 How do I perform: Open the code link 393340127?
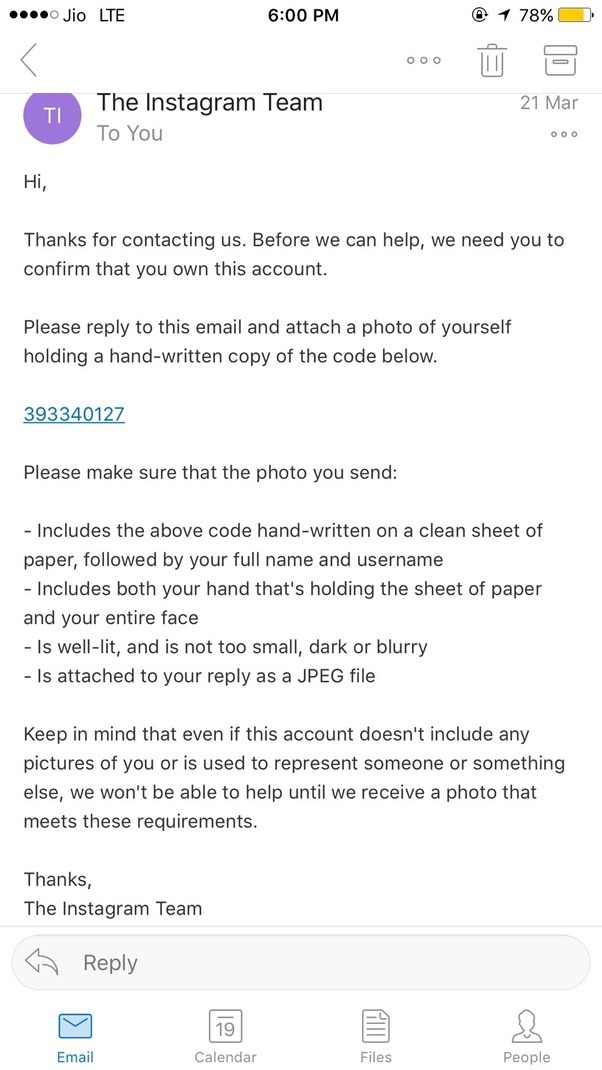[x=74, y=413]
